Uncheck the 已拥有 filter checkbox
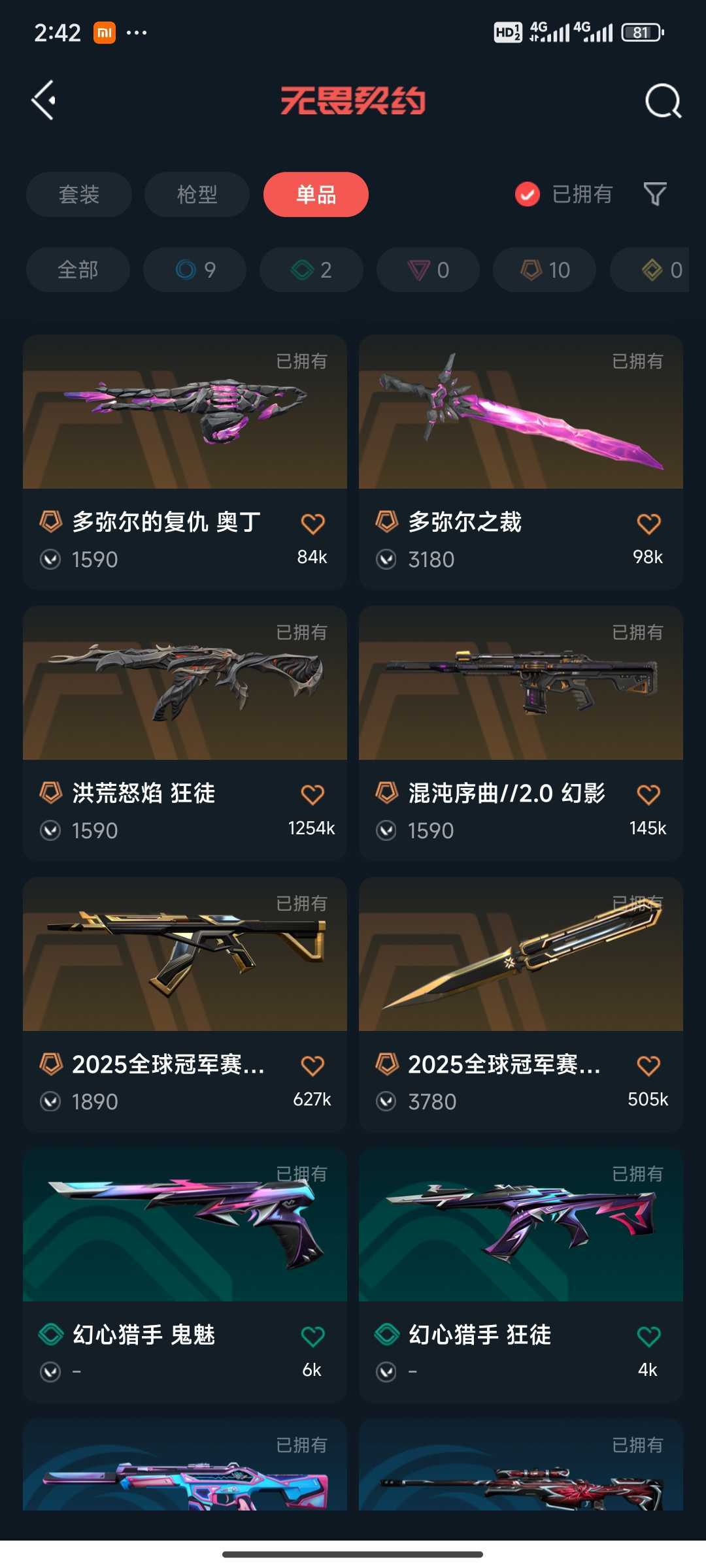This screenshot has height=1568, width=706. [x=528, y=194]
